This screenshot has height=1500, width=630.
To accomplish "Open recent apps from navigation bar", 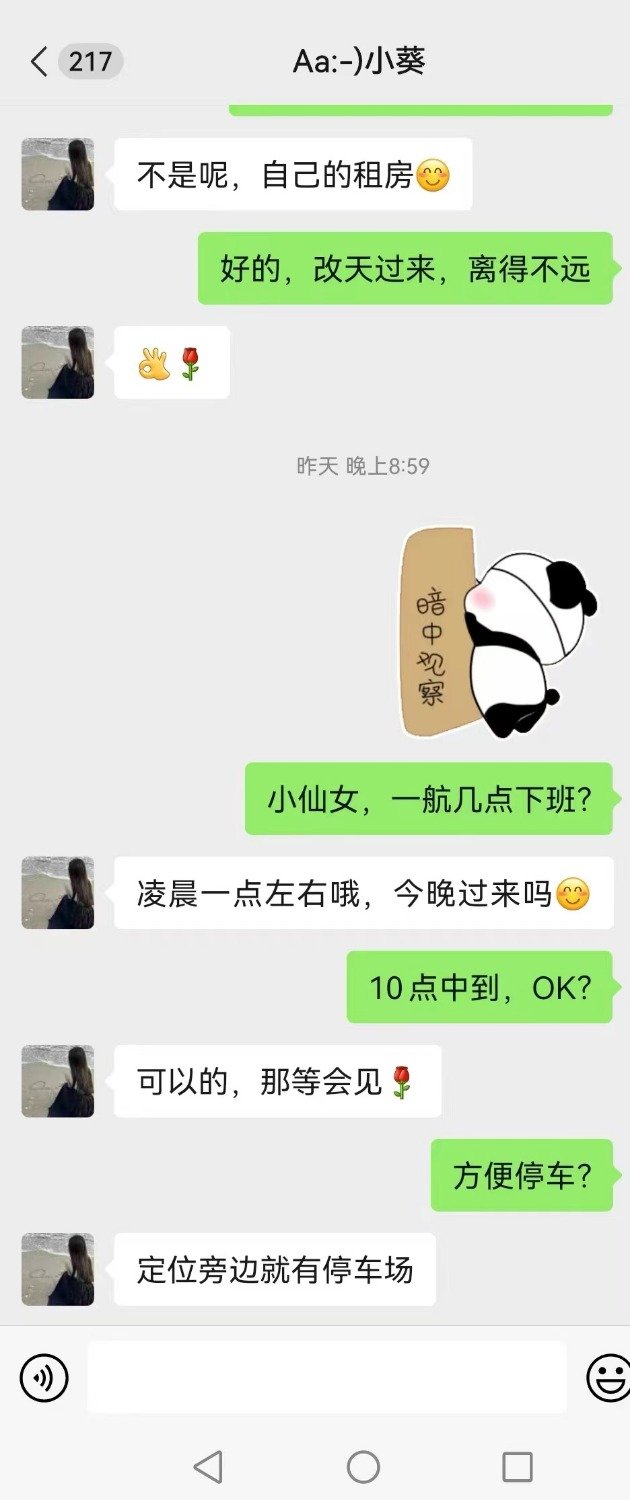I will 517,1467.
